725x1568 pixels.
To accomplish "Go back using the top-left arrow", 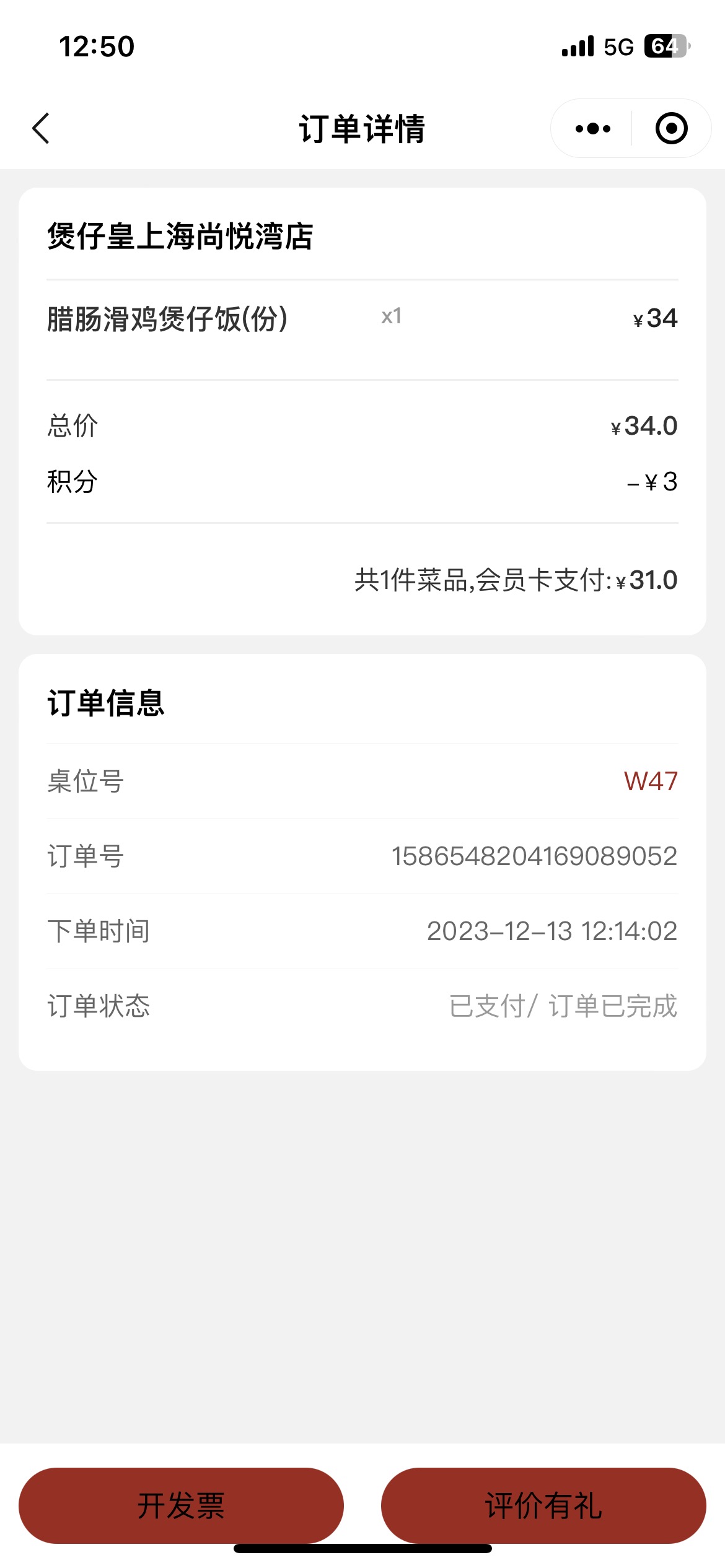I will [41, 129].
